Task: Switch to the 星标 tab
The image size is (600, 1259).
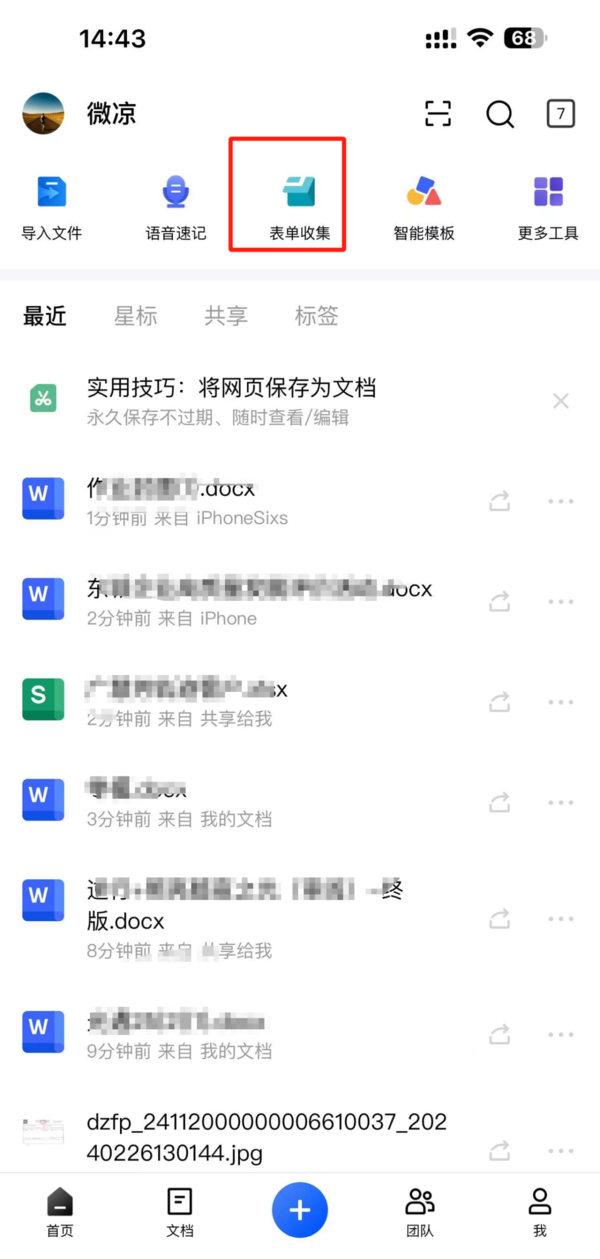Action: pos(135,317)
